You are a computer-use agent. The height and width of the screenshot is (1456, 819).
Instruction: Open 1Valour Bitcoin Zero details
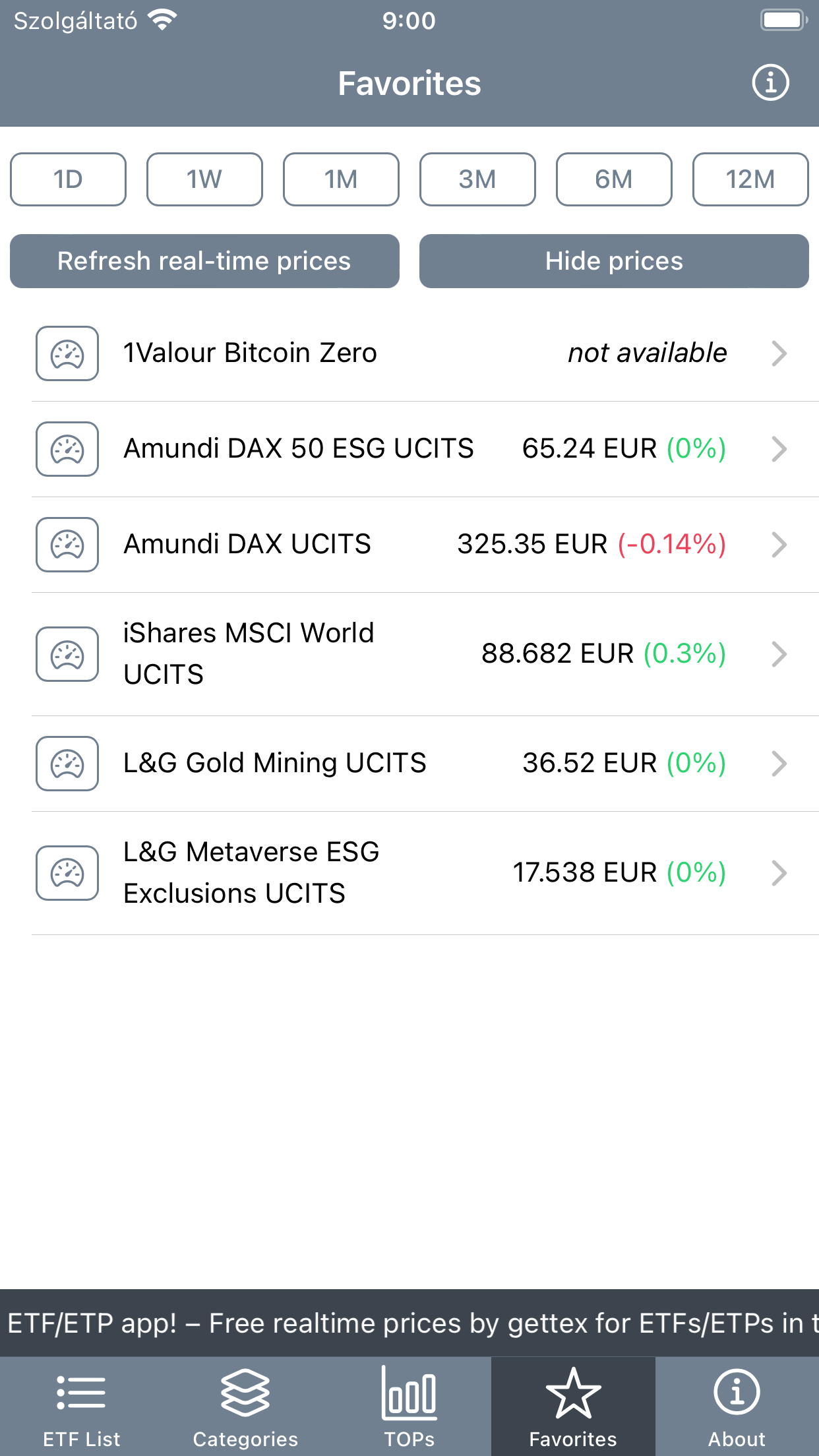[x=409, y=353]
